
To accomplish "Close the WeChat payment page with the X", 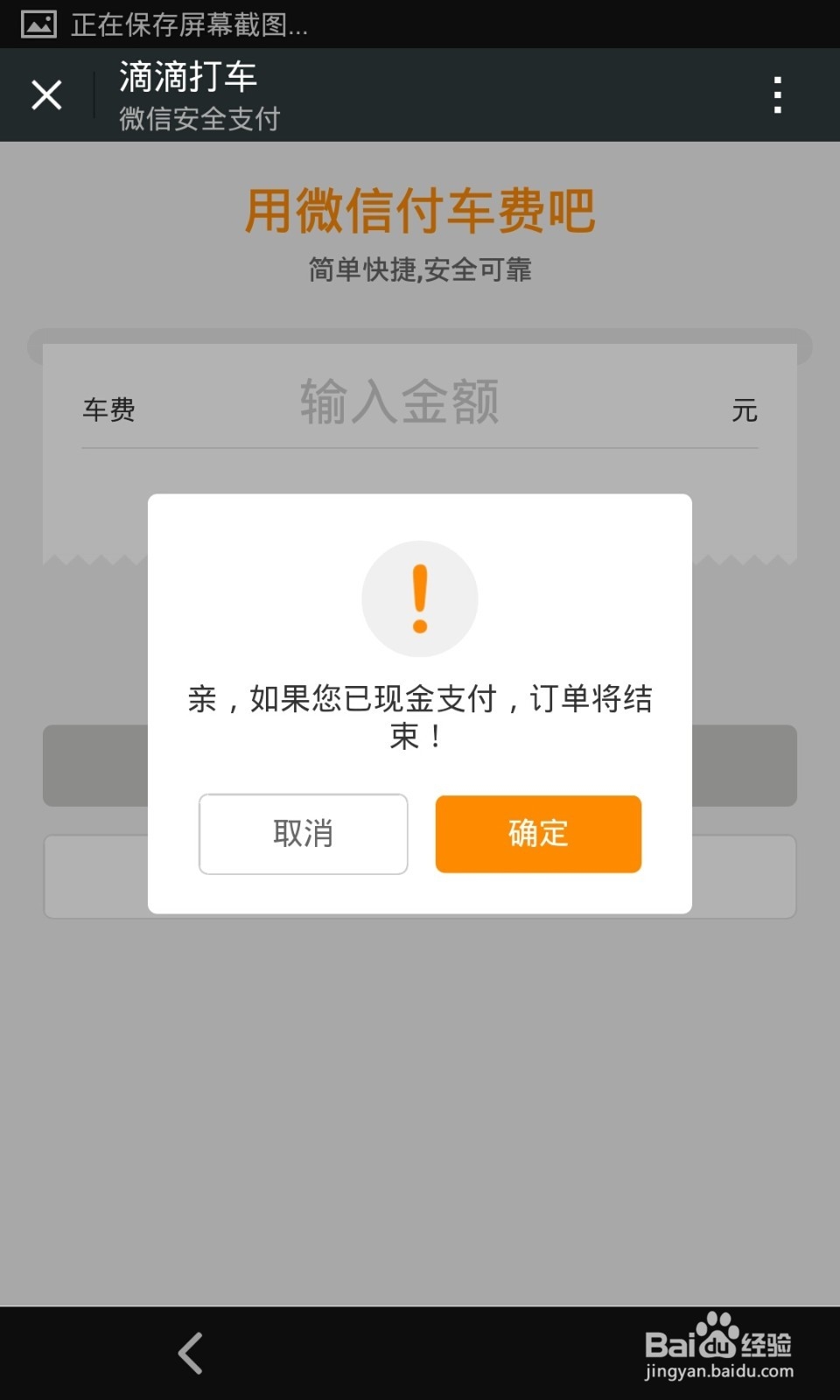I will click(x=45, y=94).
